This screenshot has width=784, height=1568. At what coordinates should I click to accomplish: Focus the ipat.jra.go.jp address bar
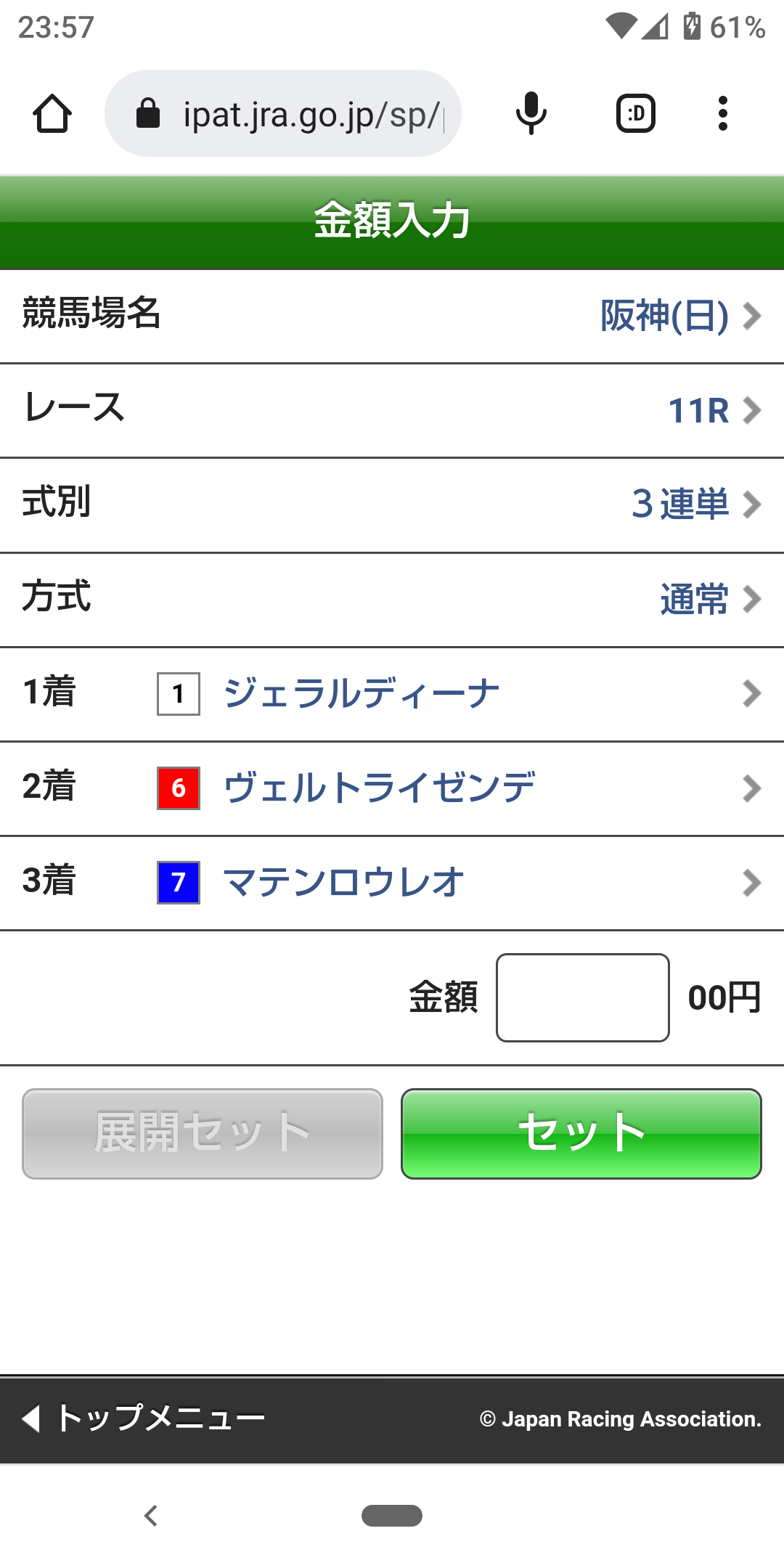click(290, 114)
